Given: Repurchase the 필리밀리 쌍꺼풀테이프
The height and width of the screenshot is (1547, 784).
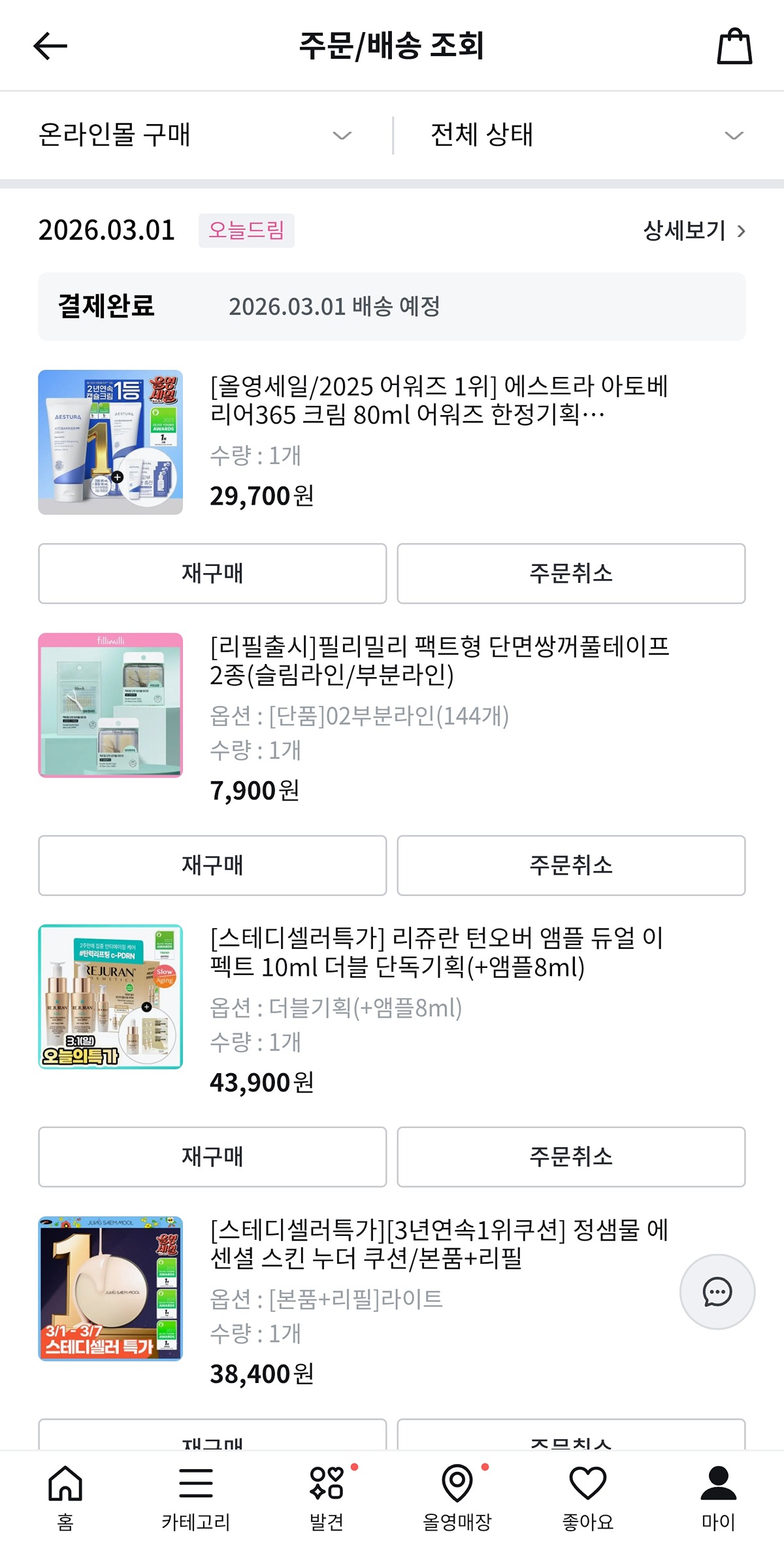Looking at the screenshot, I should coord(212,865).
